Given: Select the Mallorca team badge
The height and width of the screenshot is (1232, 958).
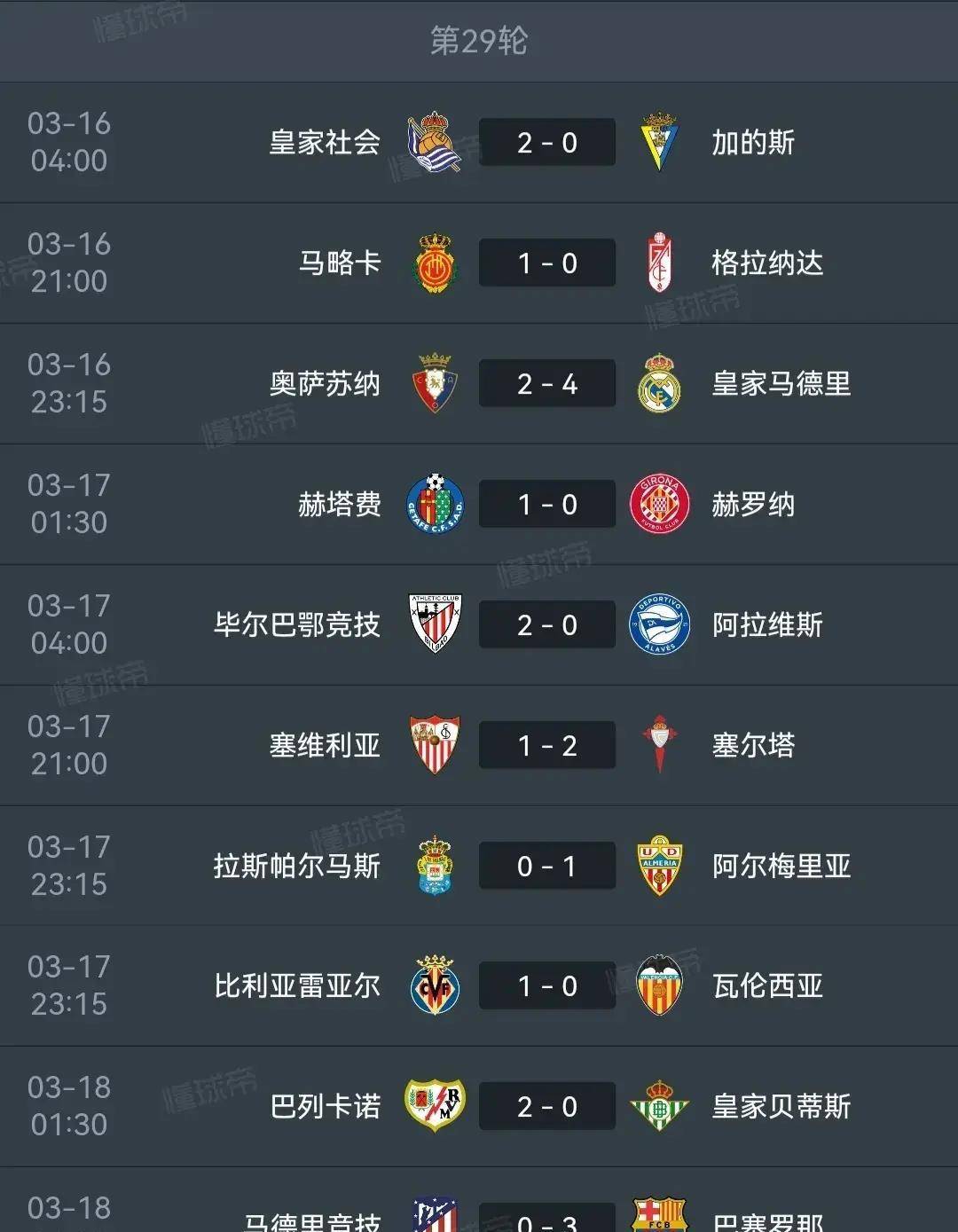Looking at the screenshot, I should click(x=434, y=263).
